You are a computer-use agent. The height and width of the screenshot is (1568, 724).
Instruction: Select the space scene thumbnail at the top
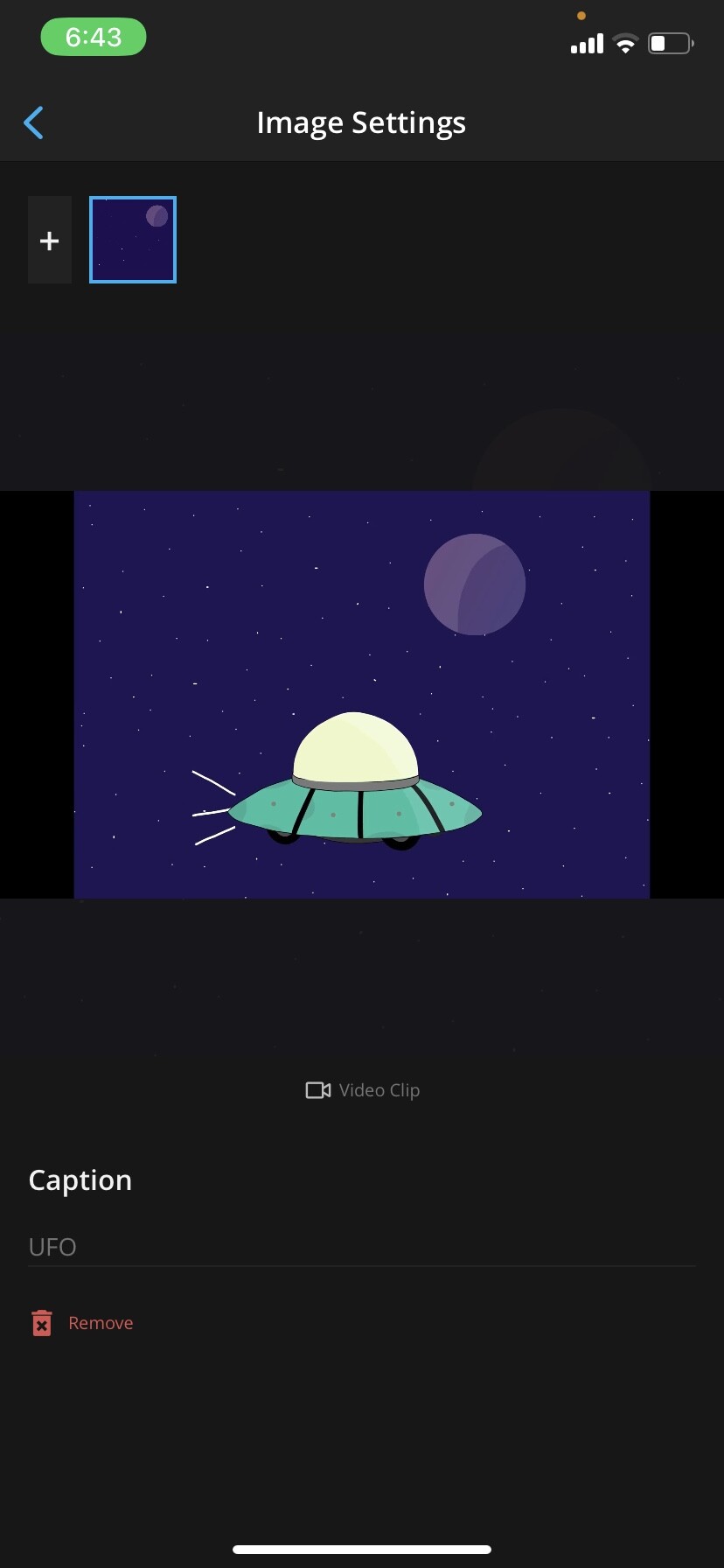point(132,239)
